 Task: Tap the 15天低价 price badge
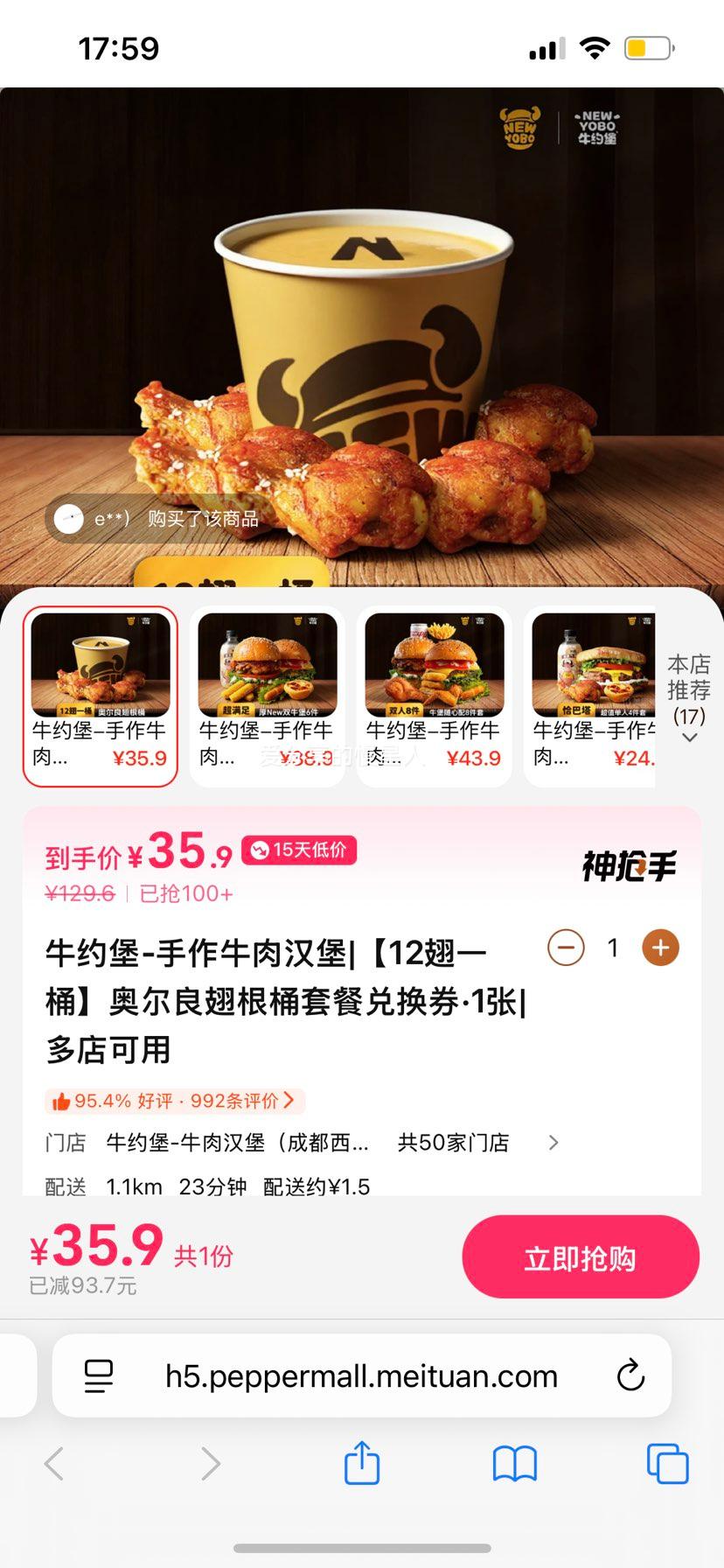pyautogui.click(x=298, y=850)
